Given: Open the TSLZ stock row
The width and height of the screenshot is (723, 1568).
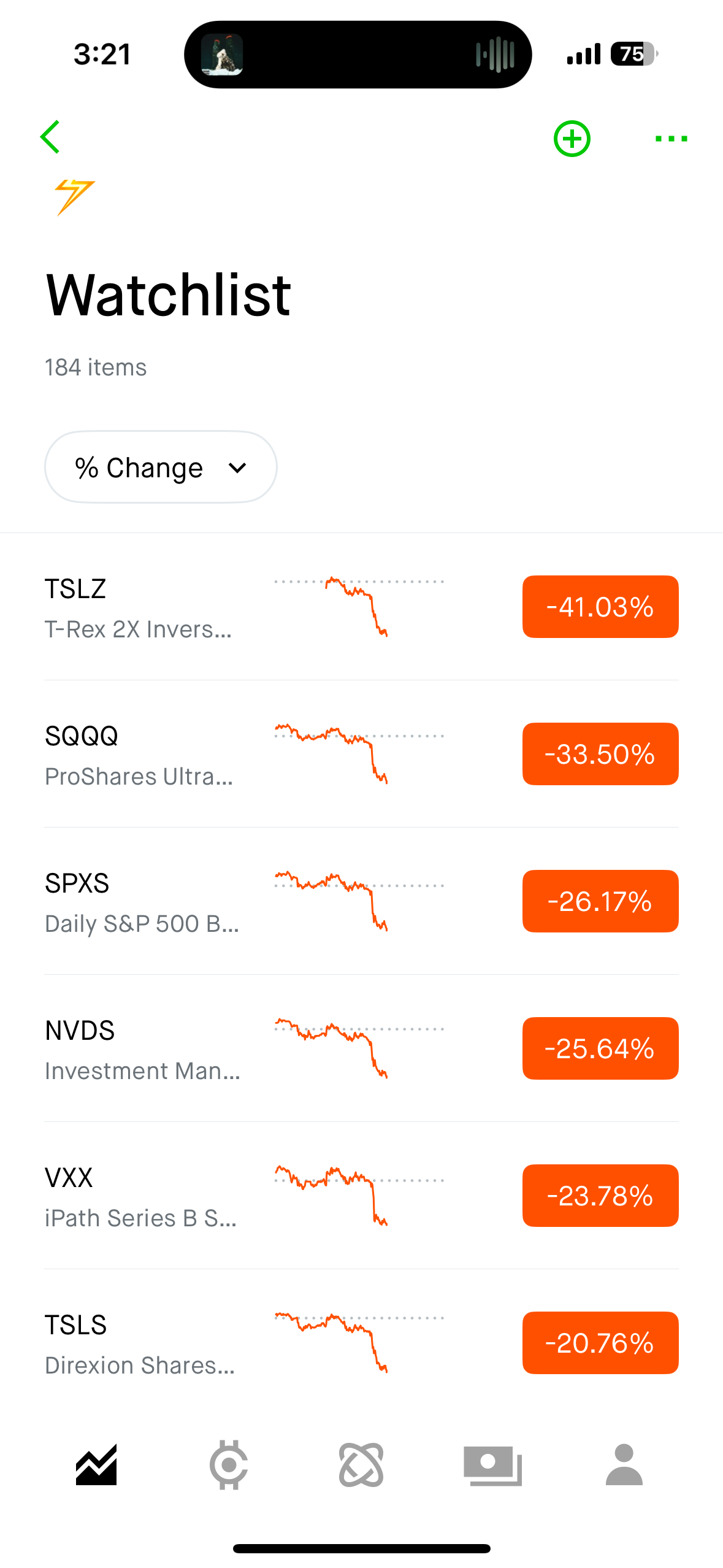Looking at the screenshot, I should tap(361, 607).
